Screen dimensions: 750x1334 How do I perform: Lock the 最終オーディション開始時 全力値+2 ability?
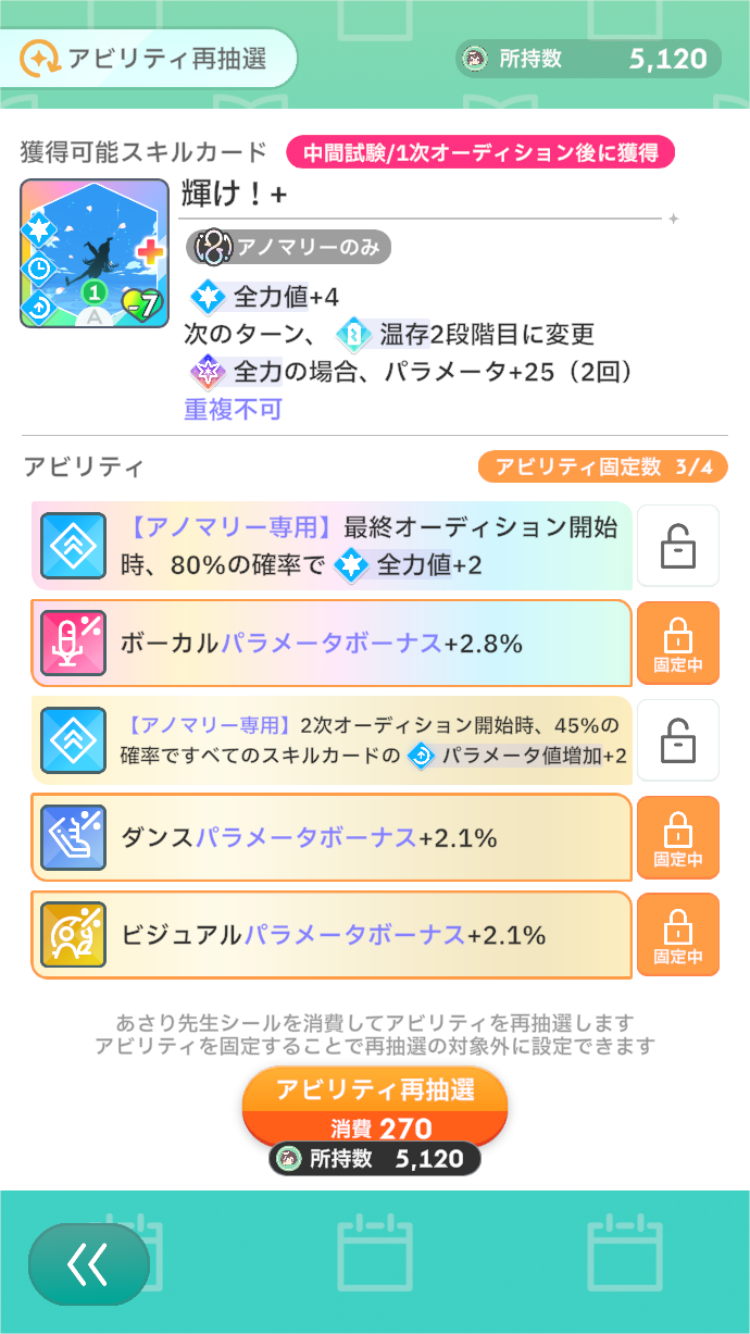pos(678,546)
